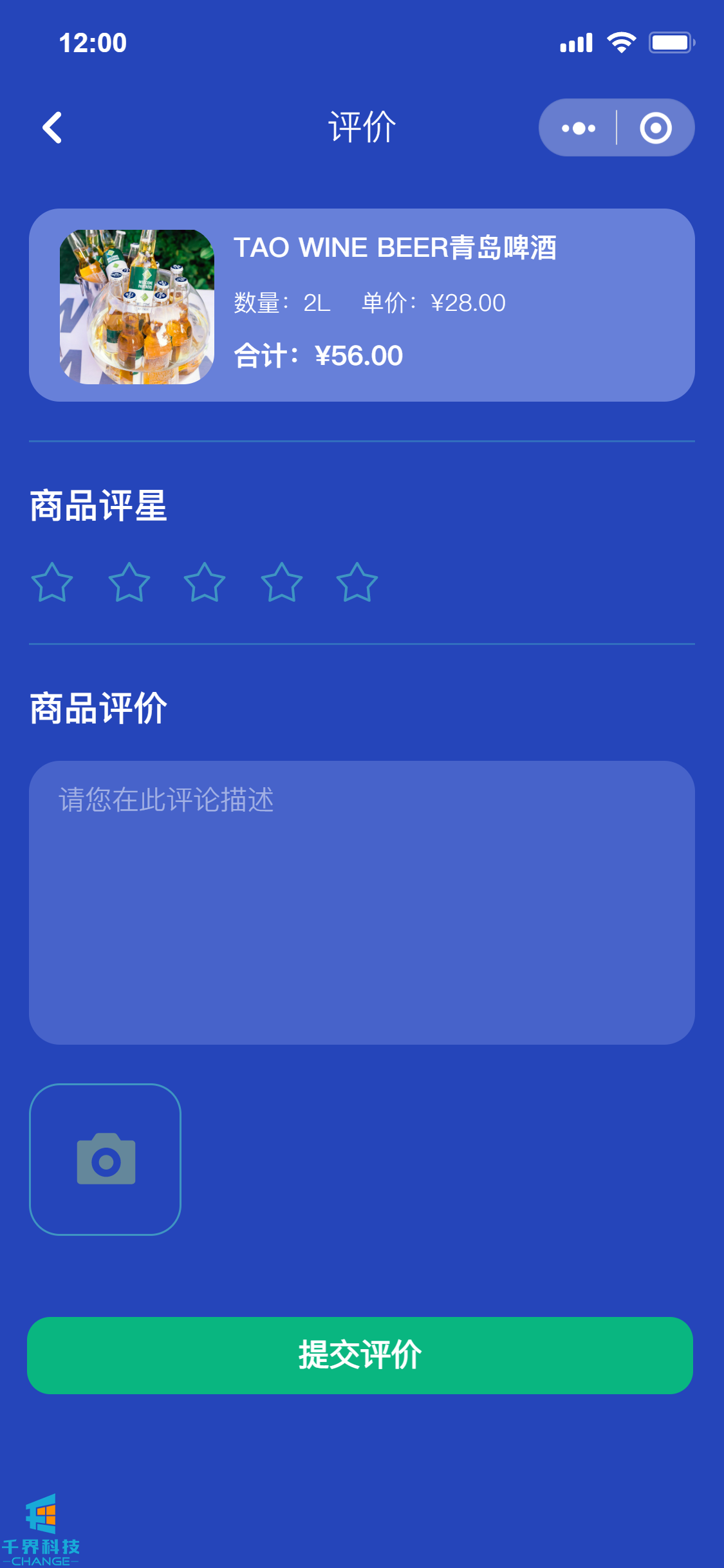Rate the product one star

(52, 583)
